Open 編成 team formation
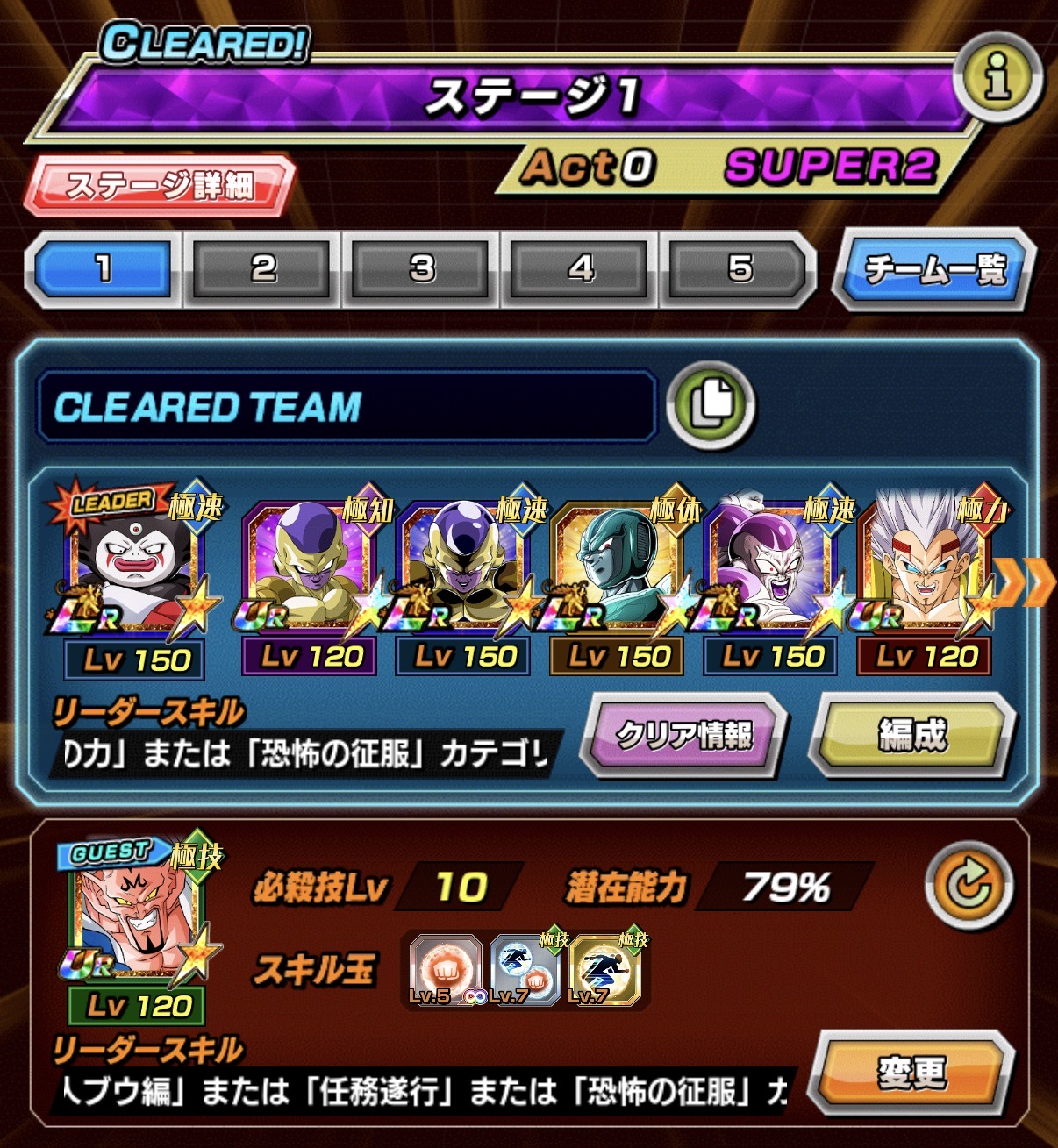Viewport: 1058px width, 1148px height. pyautogui.click(x=912, y=735)
